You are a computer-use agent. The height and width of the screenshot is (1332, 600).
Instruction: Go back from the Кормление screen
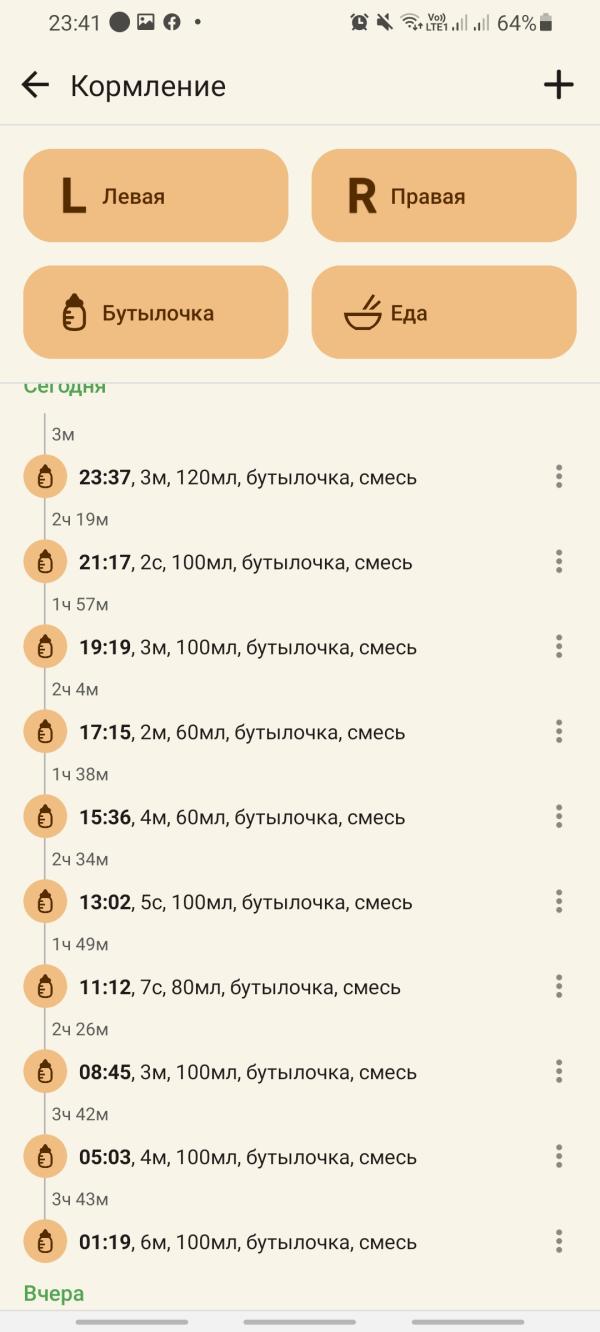click(x=35, y=86)
